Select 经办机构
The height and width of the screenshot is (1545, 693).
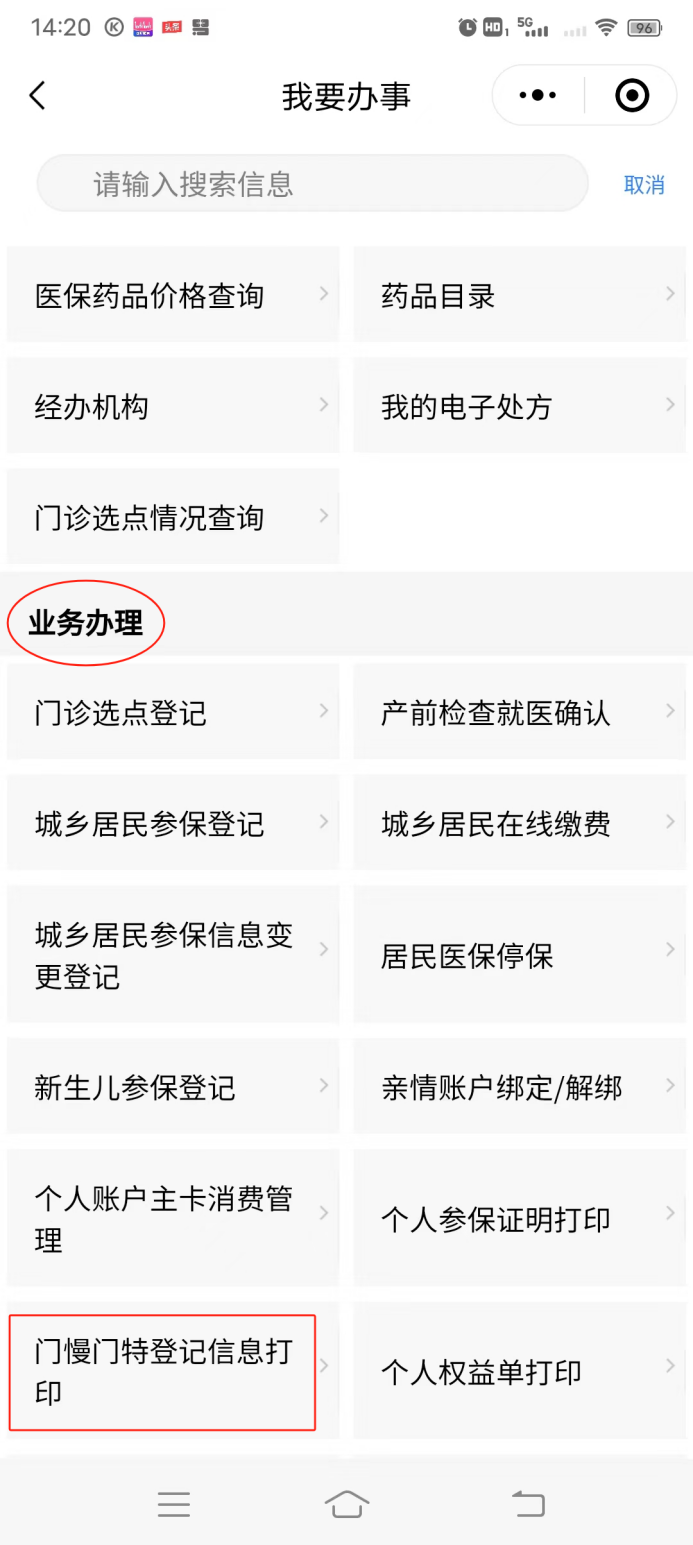point(173,407)
